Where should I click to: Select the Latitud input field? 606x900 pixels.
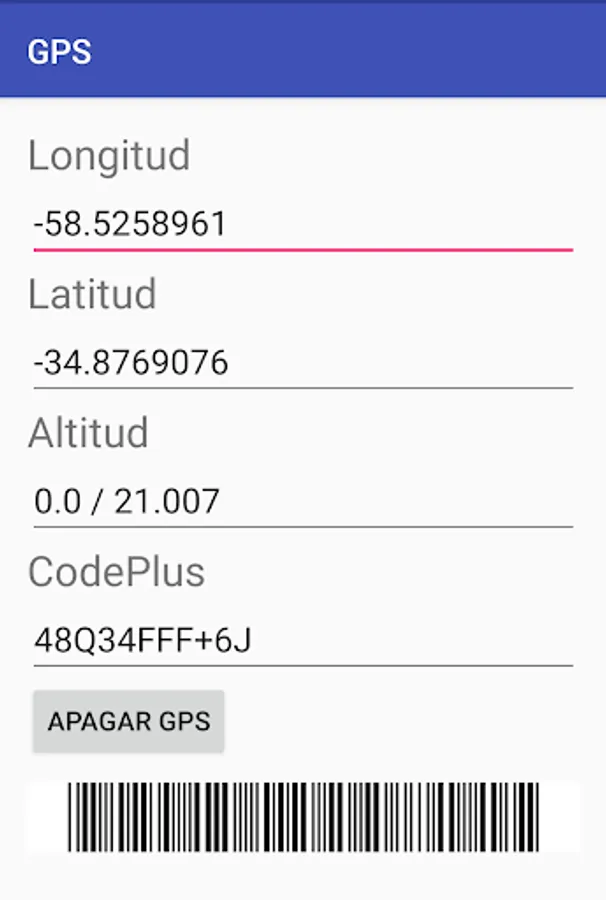(x=300, y=362)
